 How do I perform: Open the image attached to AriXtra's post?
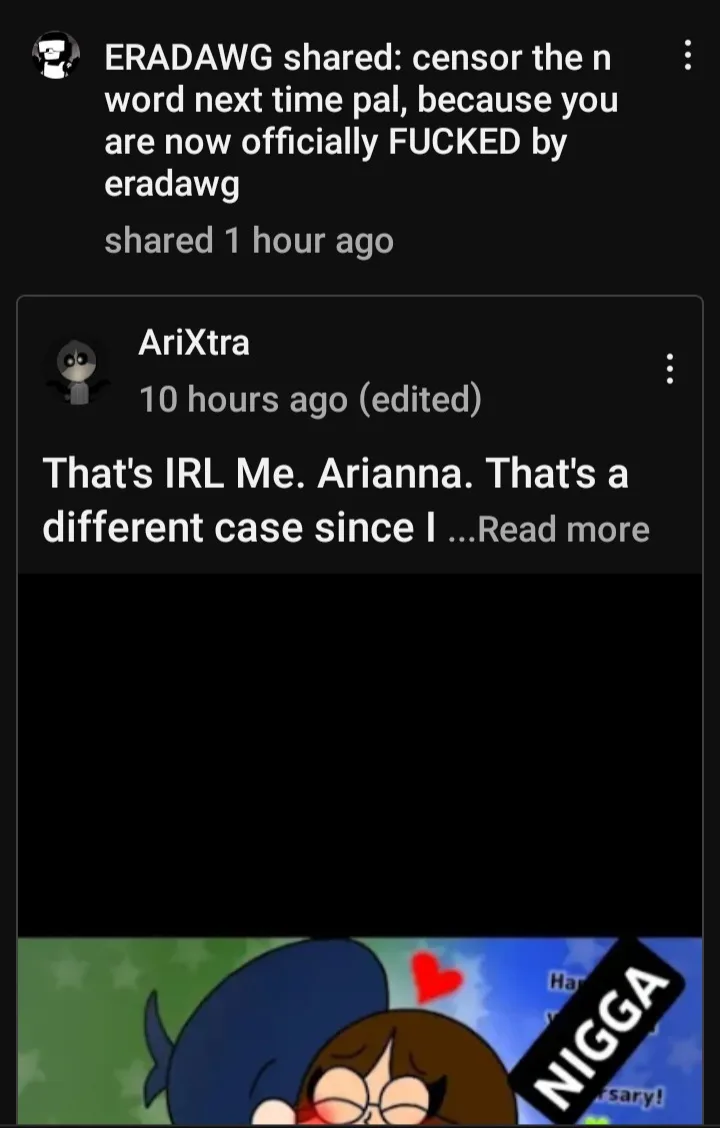pos(360,1028)
